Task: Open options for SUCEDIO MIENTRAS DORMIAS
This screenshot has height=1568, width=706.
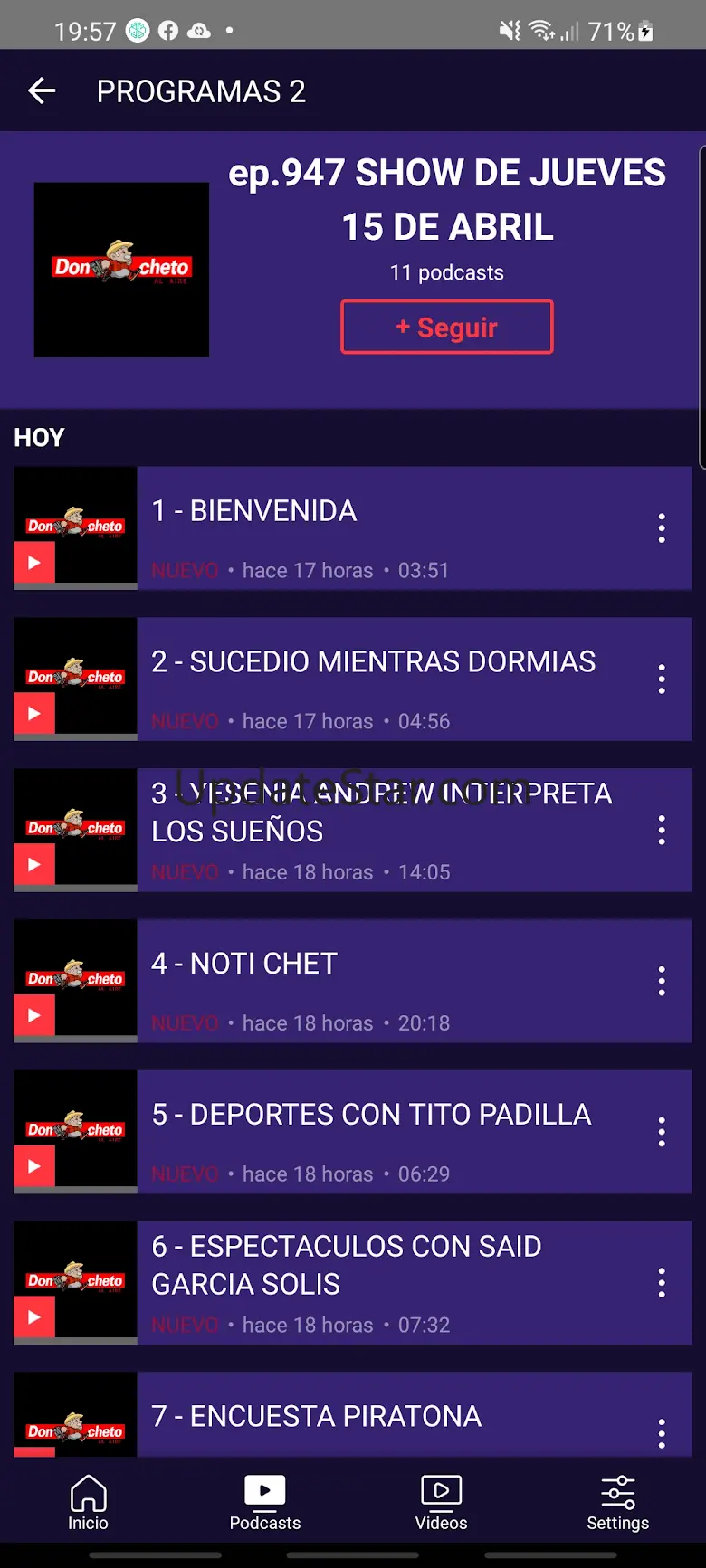Action: (x=662, y=679)
